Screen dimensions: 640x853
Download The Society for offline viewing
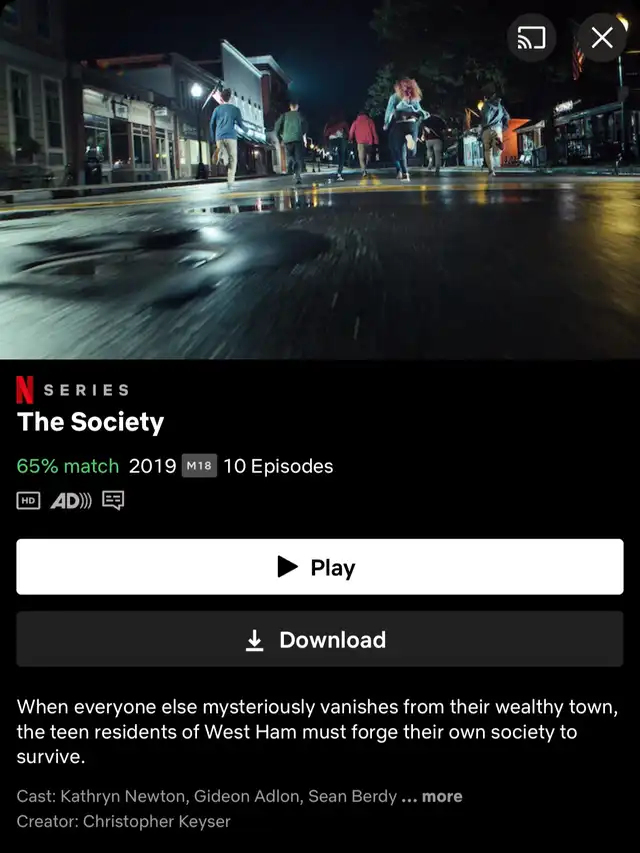click(x=319, y=640)
